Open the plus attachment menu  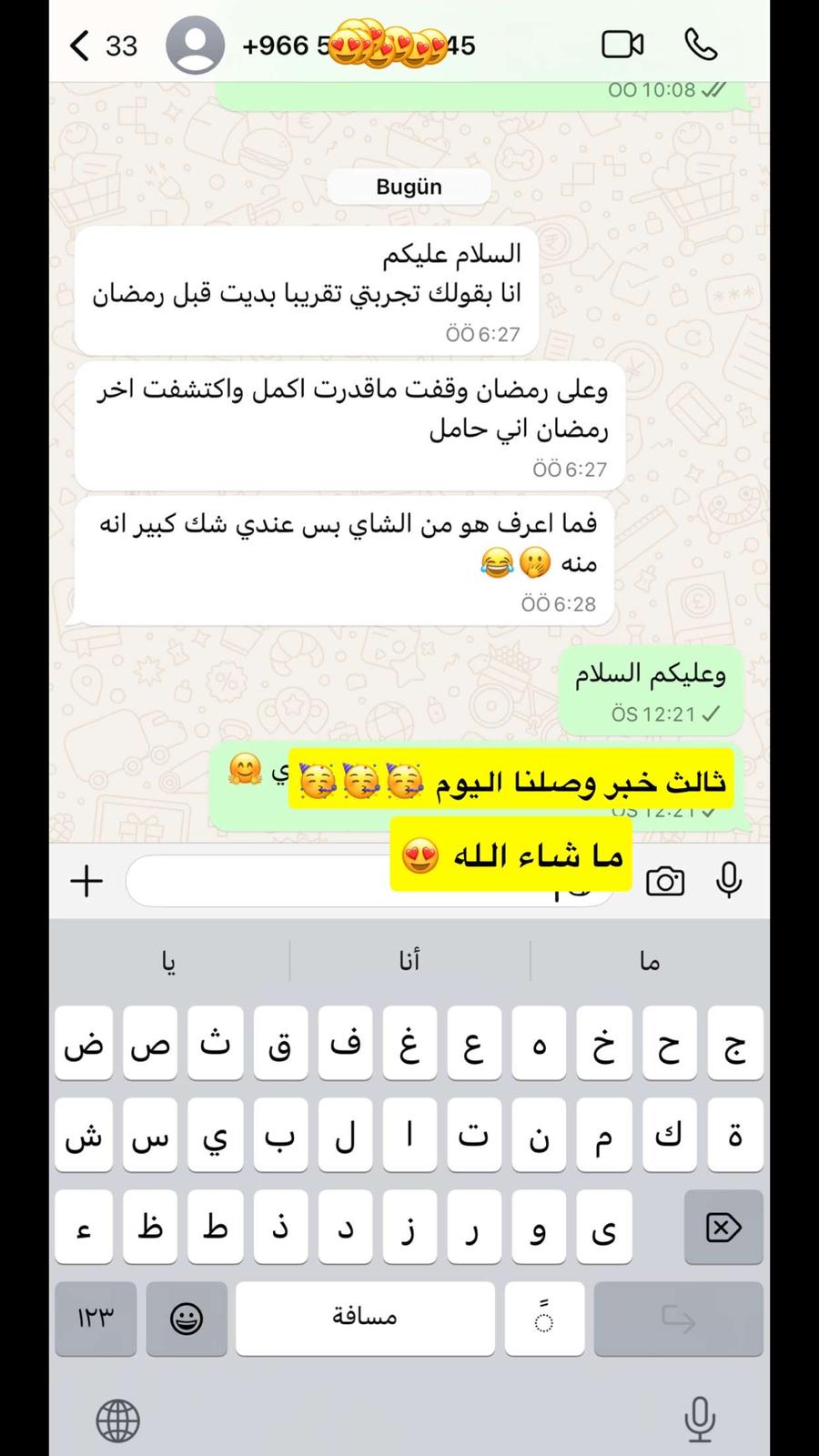click(x=86, y=881)
